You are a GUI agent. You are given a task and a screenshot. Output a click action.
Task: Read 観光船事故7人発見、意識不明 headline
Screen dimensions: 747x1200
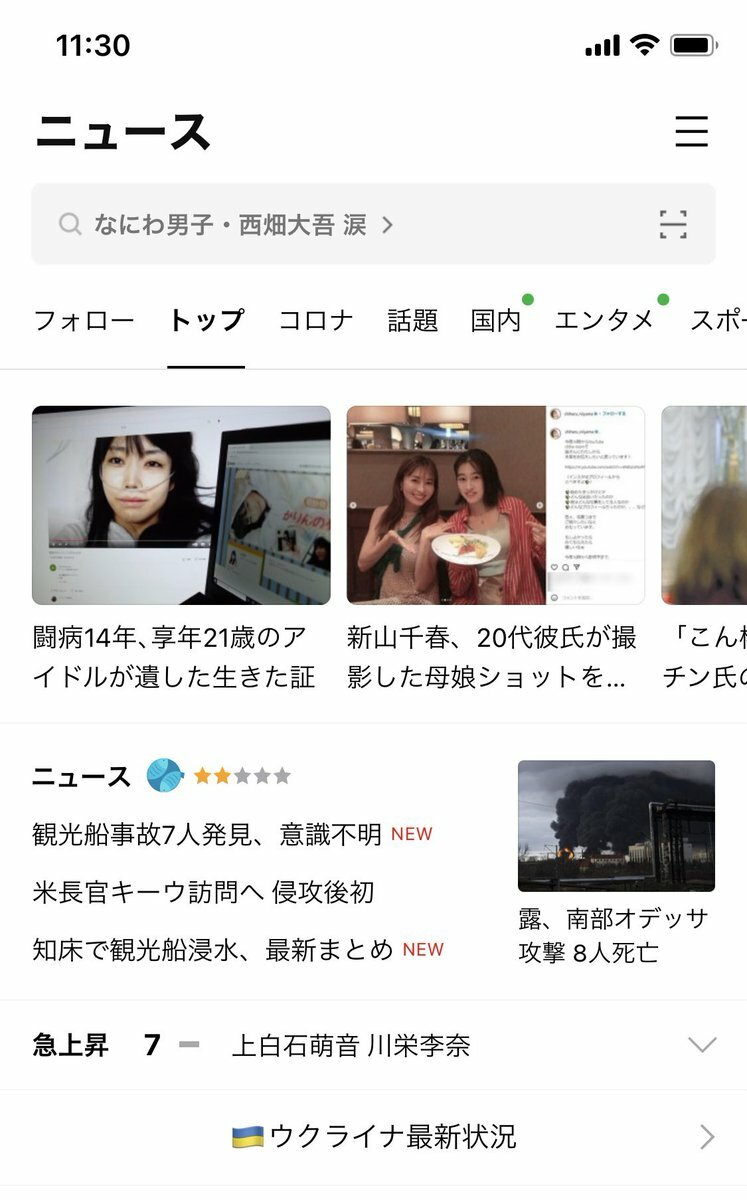point(208,834)
